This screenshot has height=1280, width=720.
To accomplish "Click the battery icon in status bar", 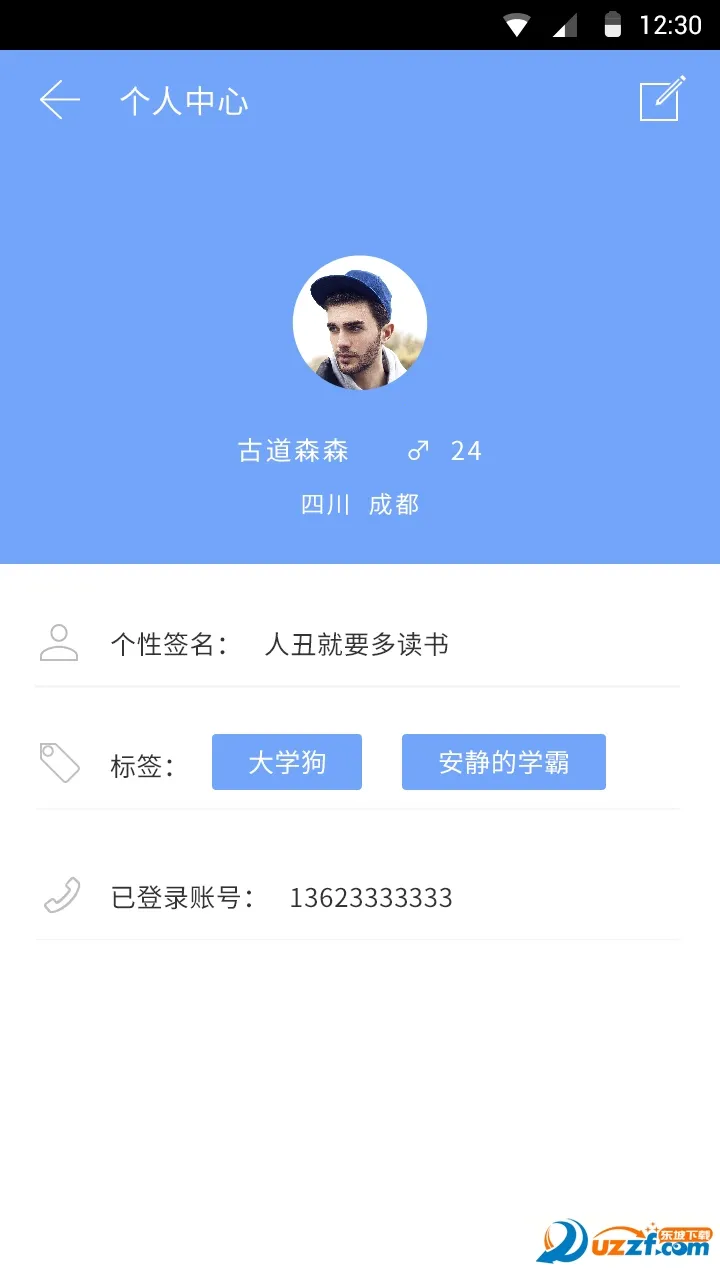I will (611, 25).
